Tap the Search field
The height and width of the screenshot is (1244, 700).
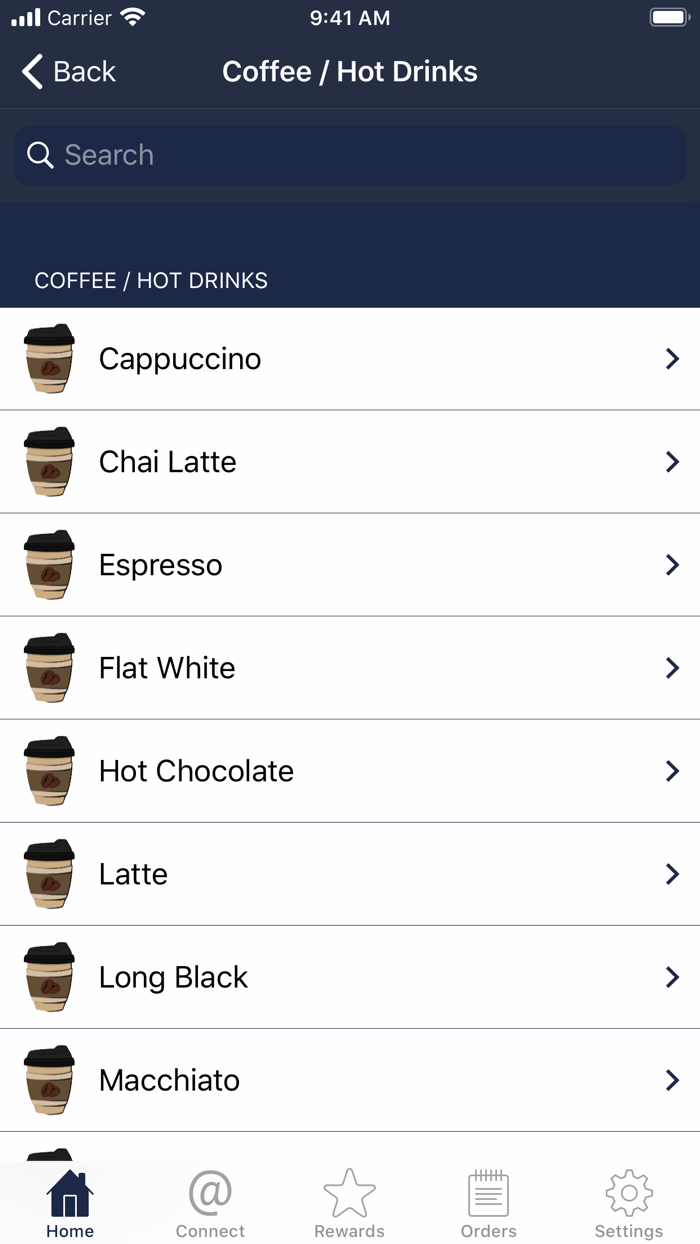(x=350, y=155)
